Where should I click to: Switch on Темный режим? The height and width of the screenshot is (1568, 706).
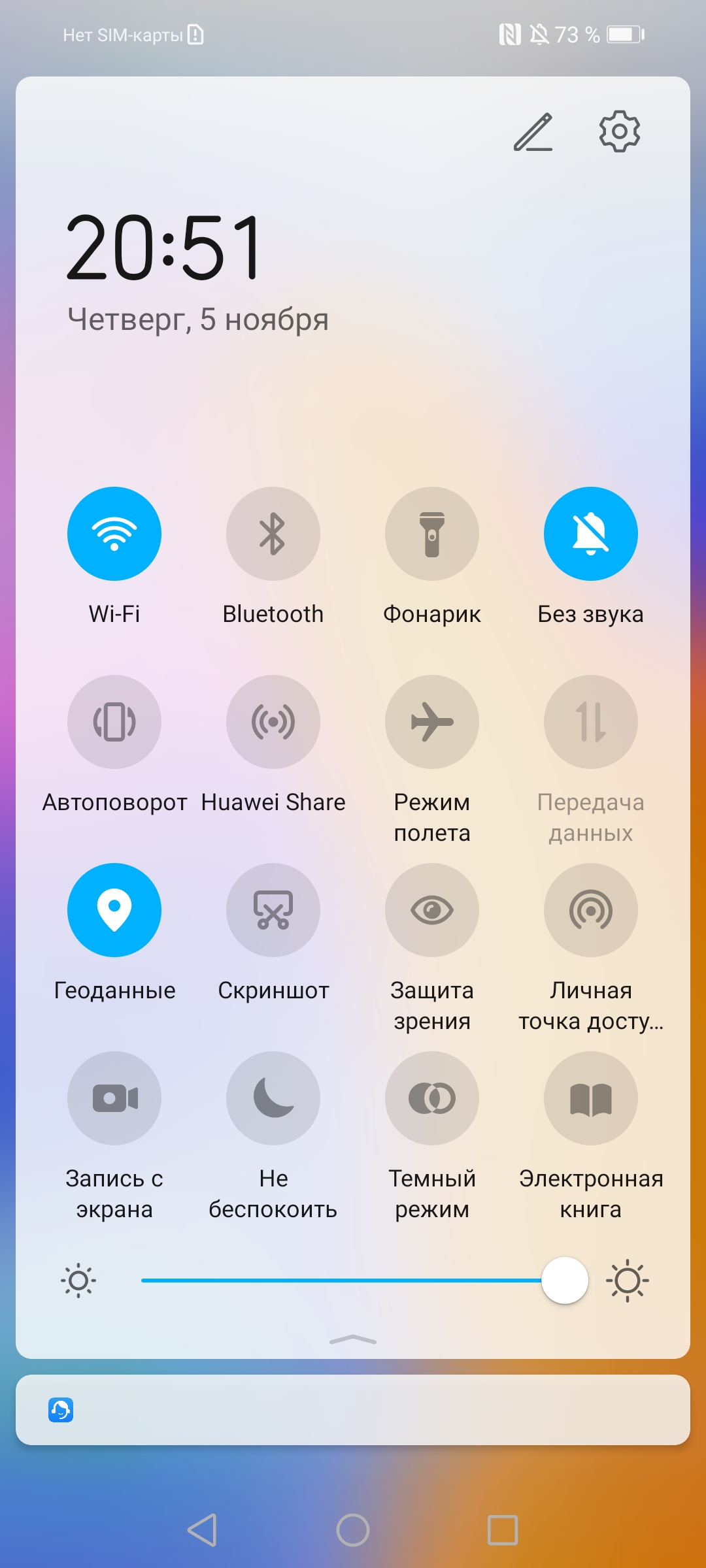point(432,1098)
